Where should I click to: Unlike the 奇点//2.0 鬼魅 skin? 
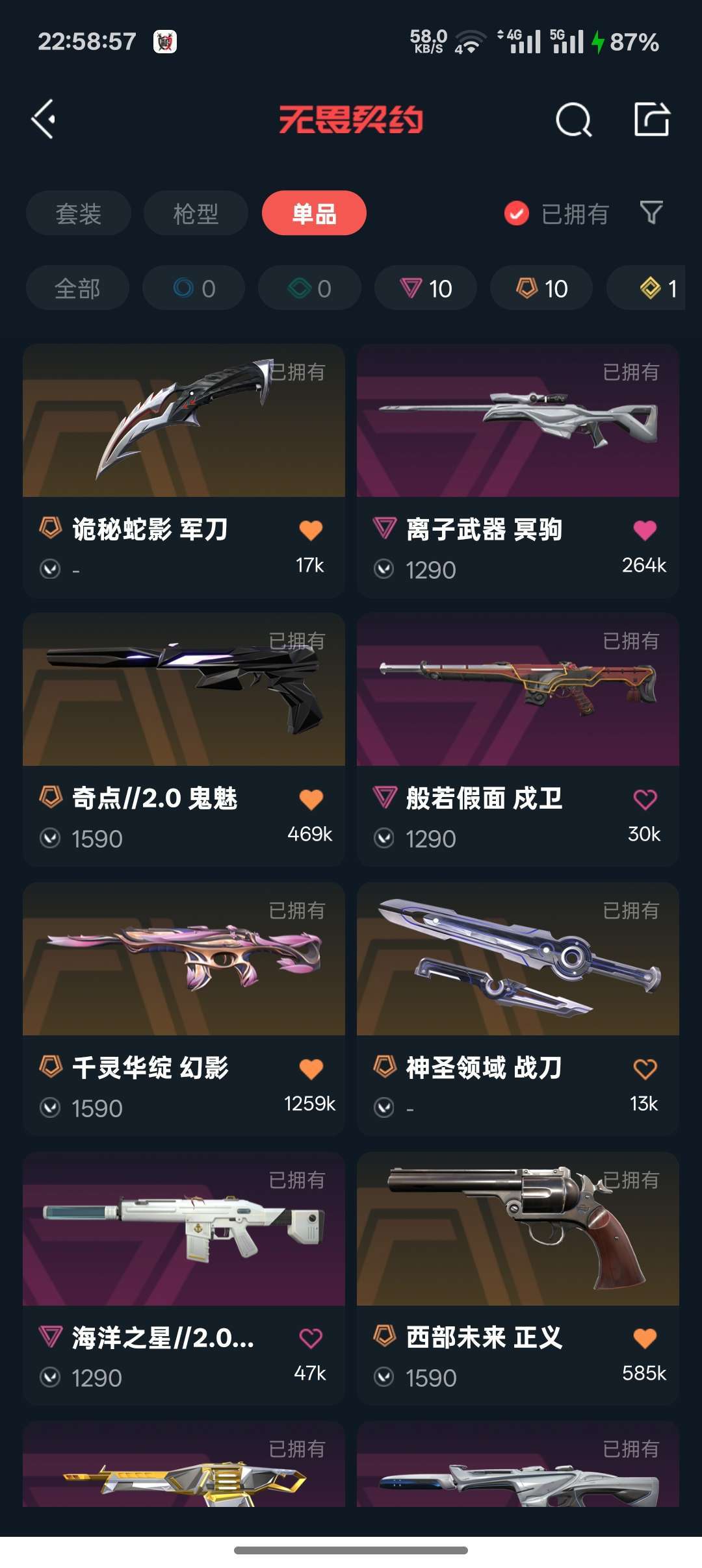(311, 800)
